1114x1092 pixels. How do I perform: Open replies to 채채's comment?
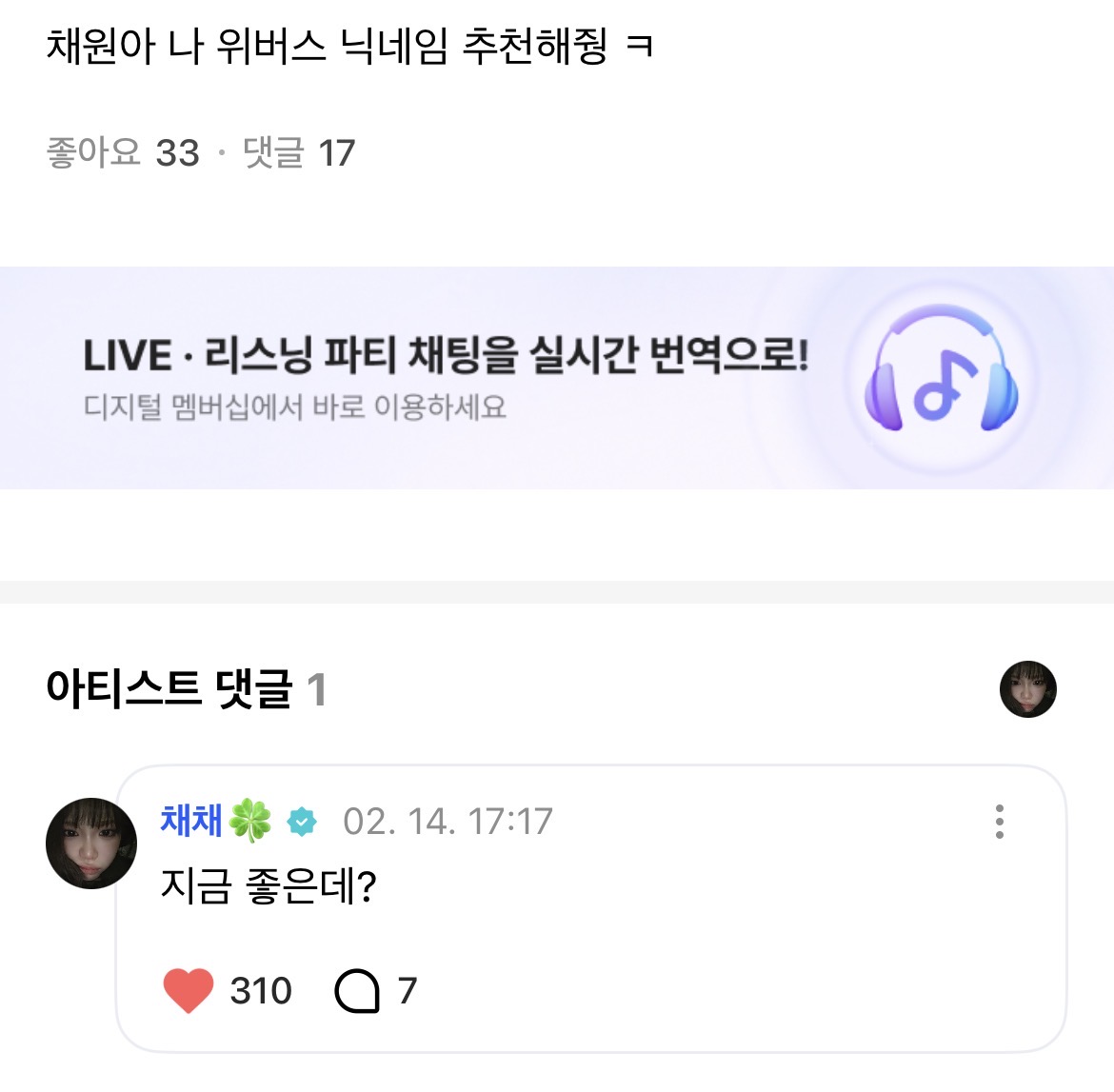[358, 990]
